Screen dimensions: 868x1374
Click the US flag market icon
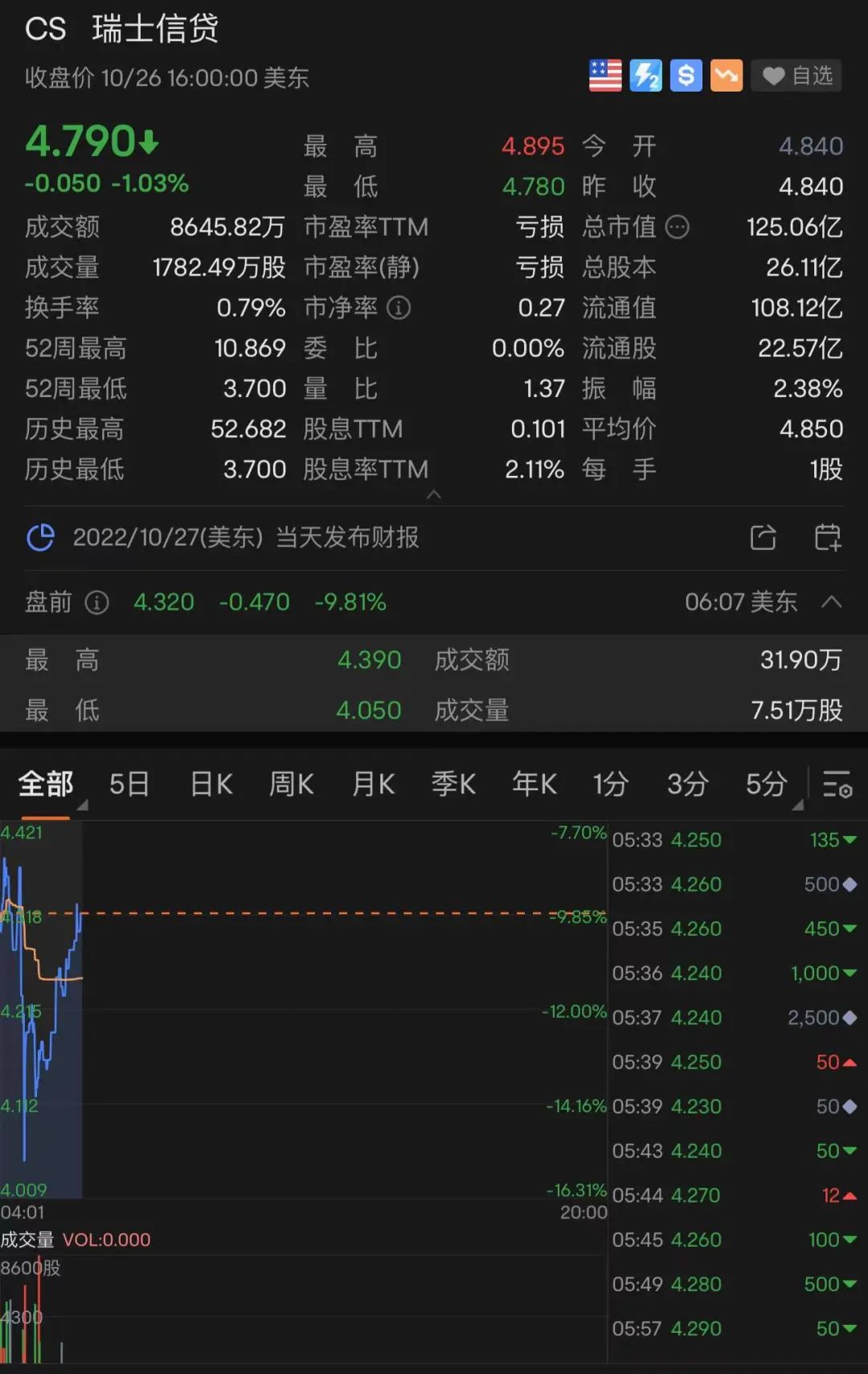click(x=605, y=76)
